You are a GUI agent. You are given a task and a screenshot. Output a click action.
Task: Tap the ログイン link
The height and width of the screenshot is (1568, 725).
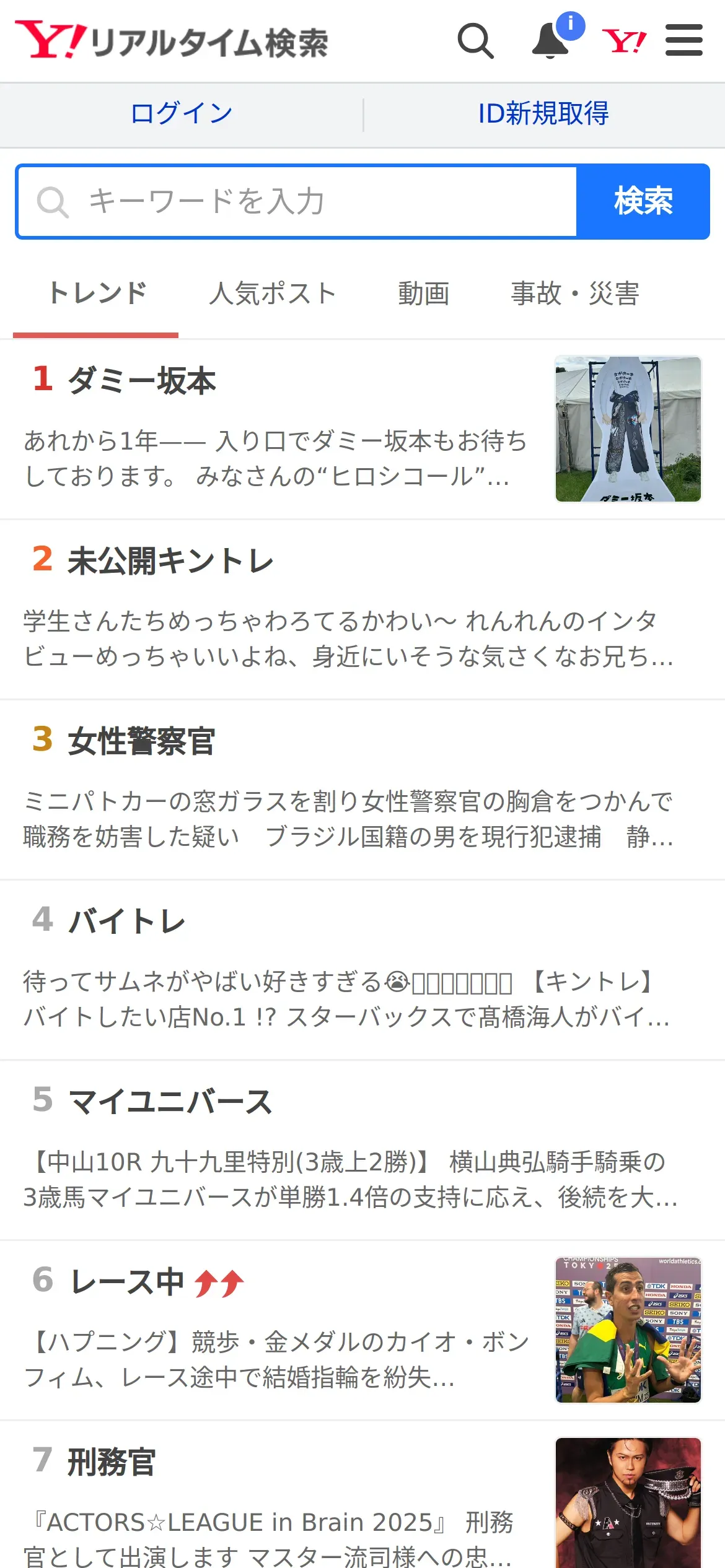point(182,114)
